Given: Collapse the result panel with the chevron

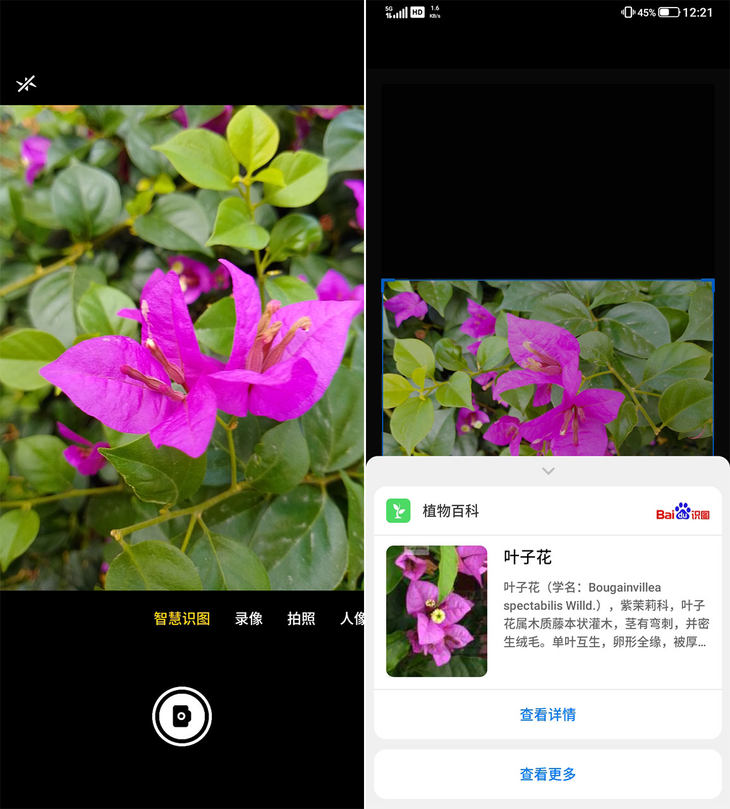Looking at the screenshot, I should click(547, 471).
